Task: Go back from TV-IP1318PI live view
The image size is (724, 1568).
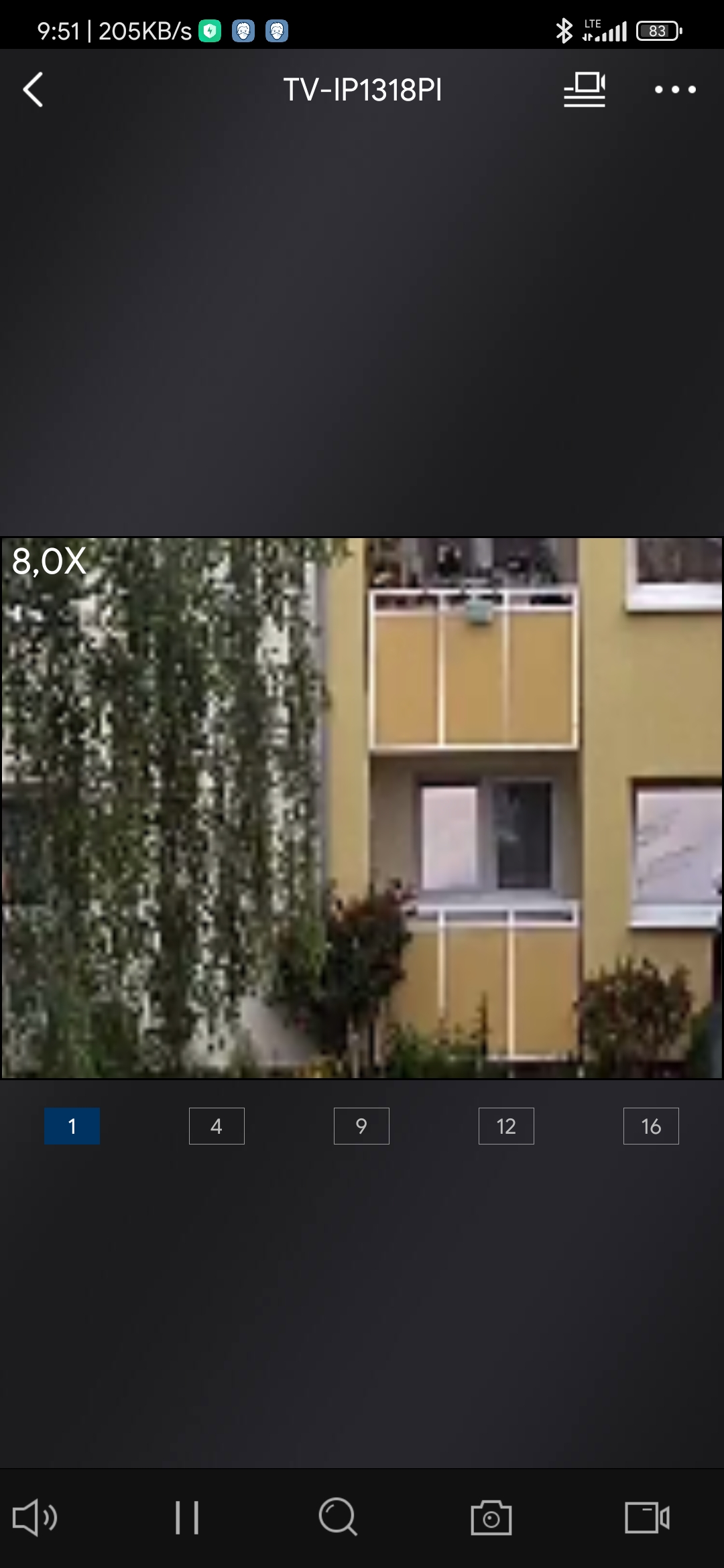Action: click(34, 90)
